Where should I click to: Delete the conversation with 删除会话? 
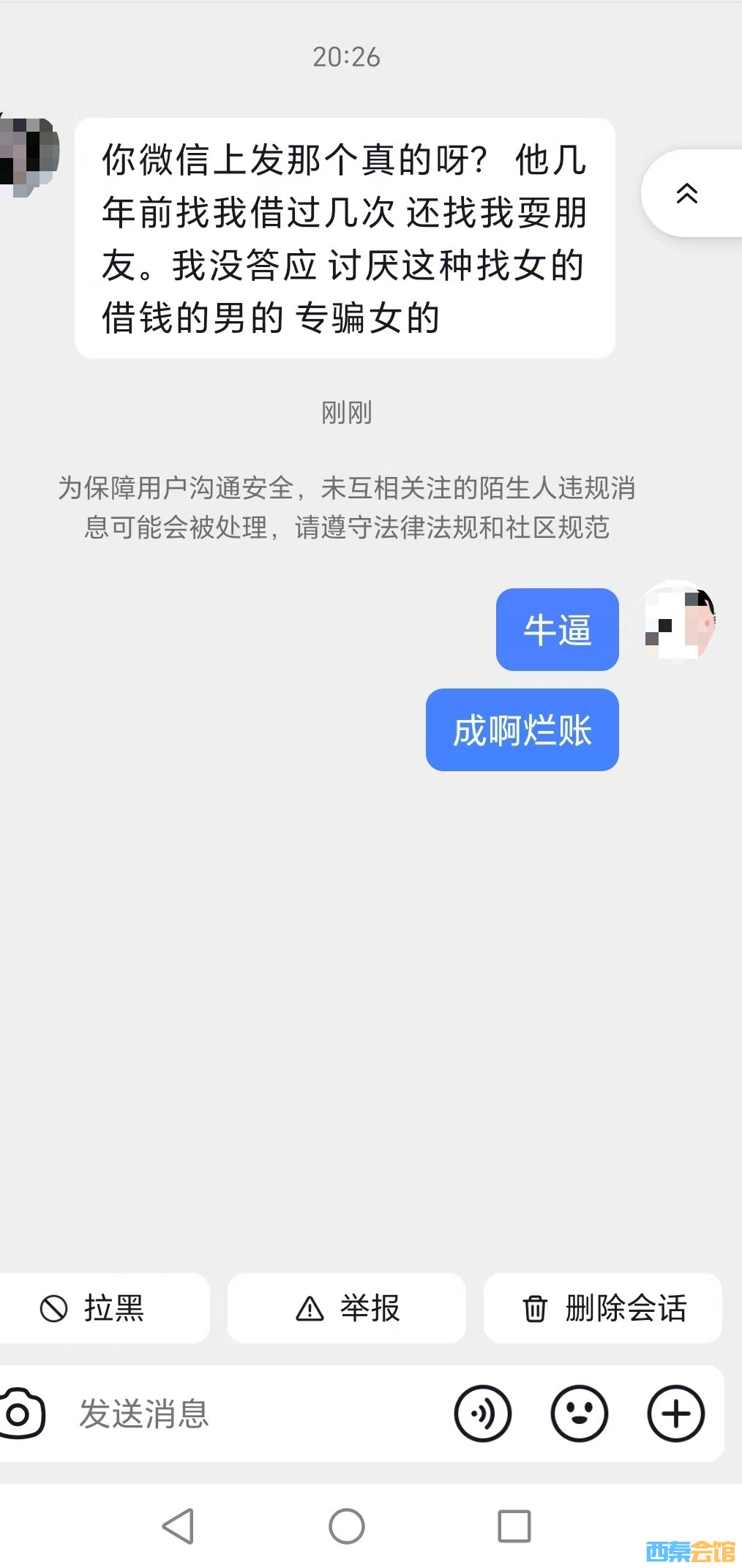pyautogui.click(x=603, y=1308)
